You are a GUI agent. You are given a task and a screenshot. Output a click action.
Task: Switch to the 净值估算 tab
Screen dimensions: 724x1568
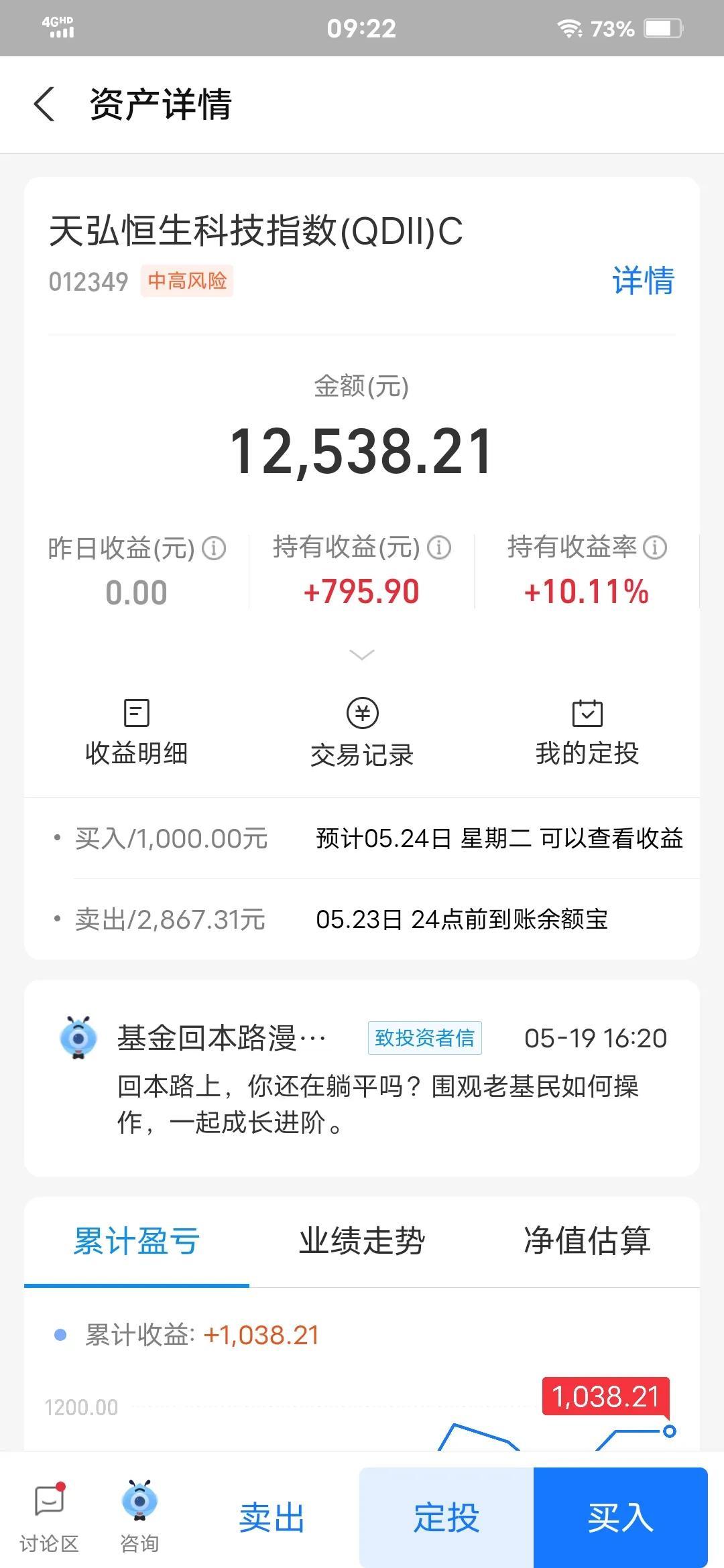(x=587, y=1241)
